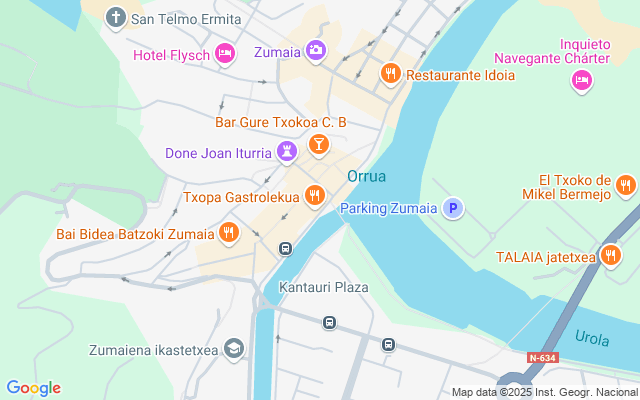This screenshot has height=400, width=640.
Task: Open the Bai Bidea Batzoki Zumaia pin
Action: click(229, 234)
